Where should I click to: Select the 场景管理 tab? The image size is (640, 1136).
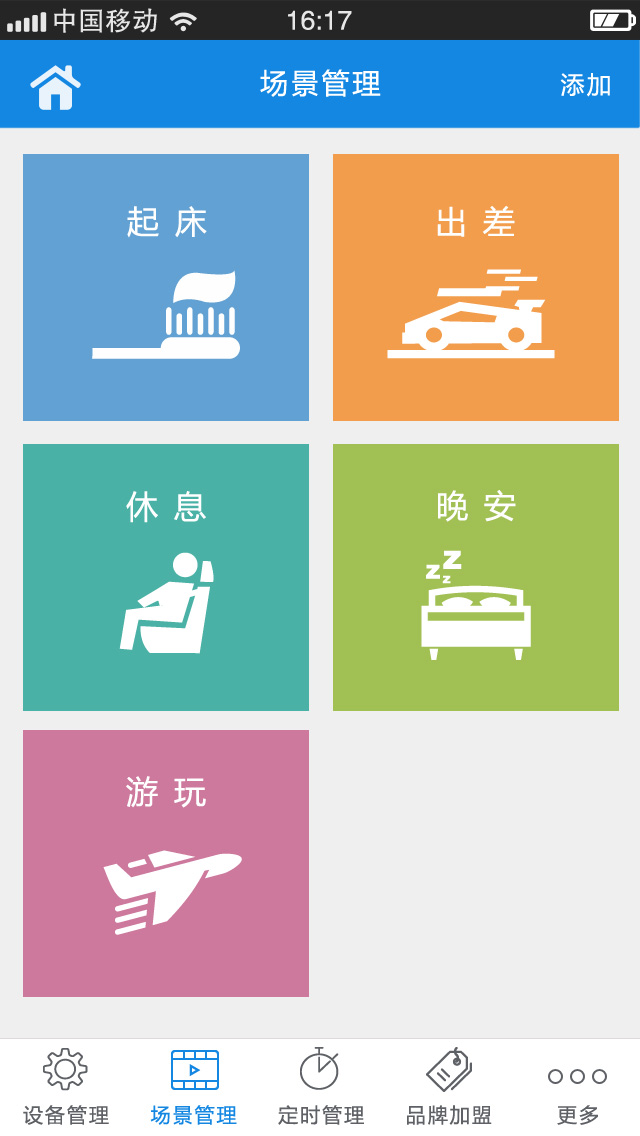(x=194, y=1087)
